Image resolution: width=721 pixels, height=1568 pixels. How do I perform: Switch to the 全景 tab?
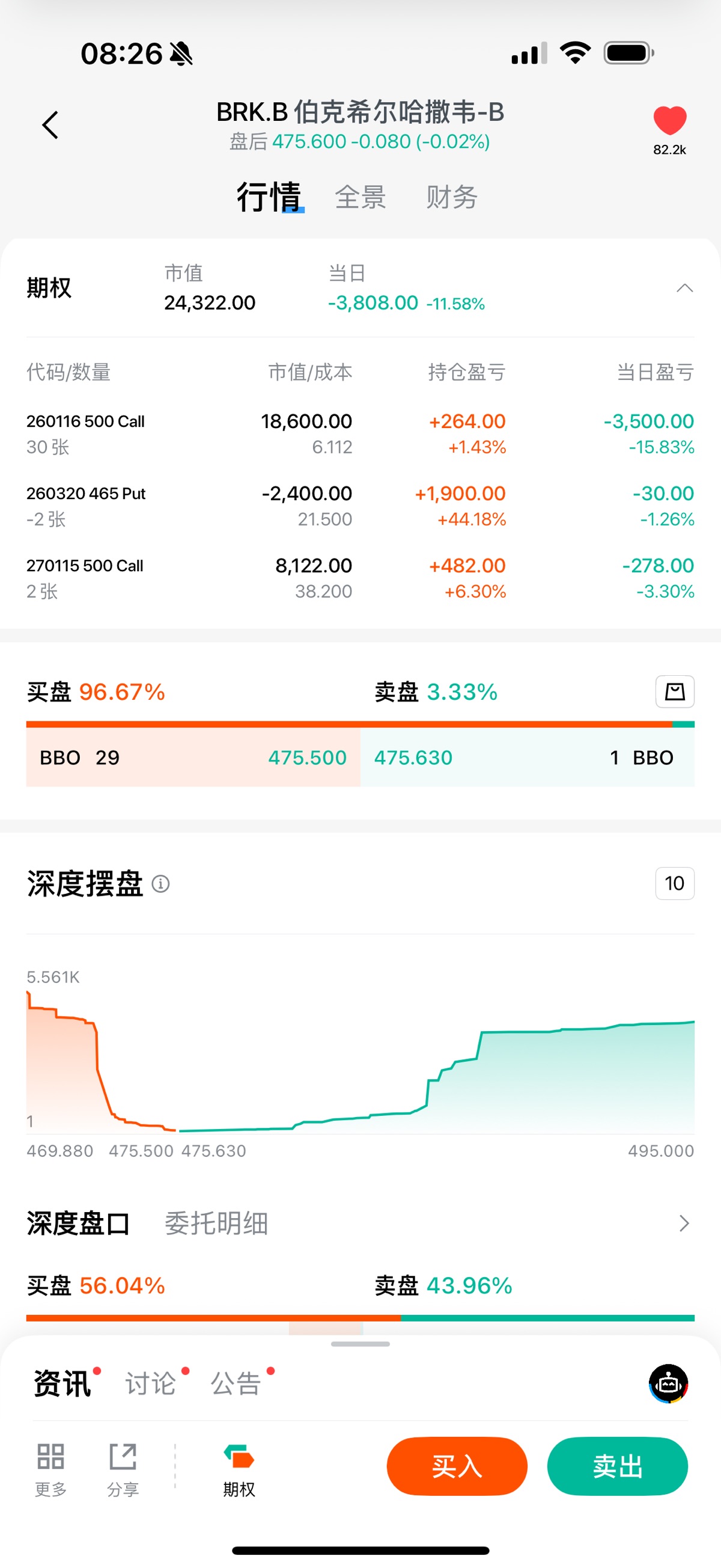coord(360,197)
